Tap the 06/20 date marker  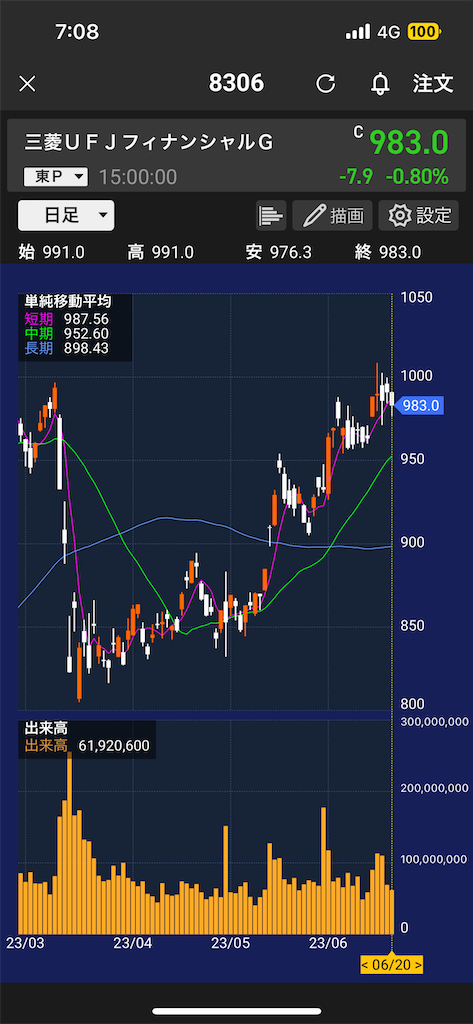tap(392, 964)
